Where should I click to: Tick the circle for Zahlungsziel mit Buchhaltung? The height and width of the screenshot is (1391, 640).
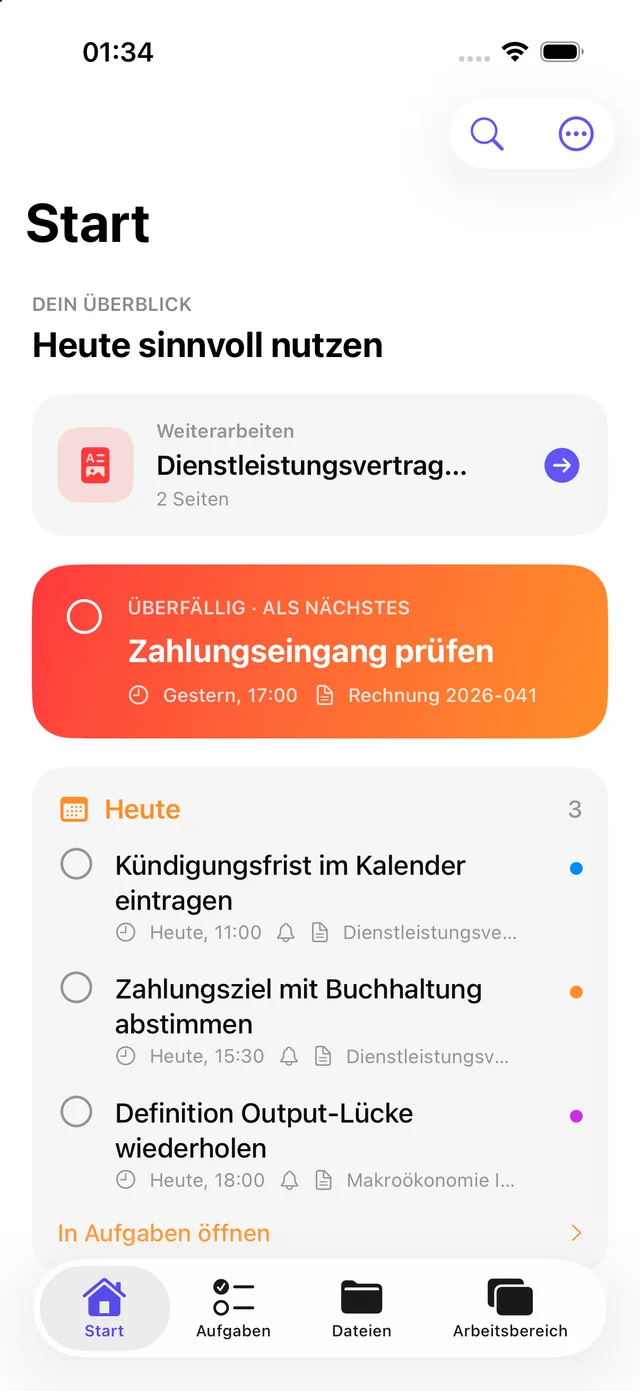pyautogui.click(x=77, y=988)
